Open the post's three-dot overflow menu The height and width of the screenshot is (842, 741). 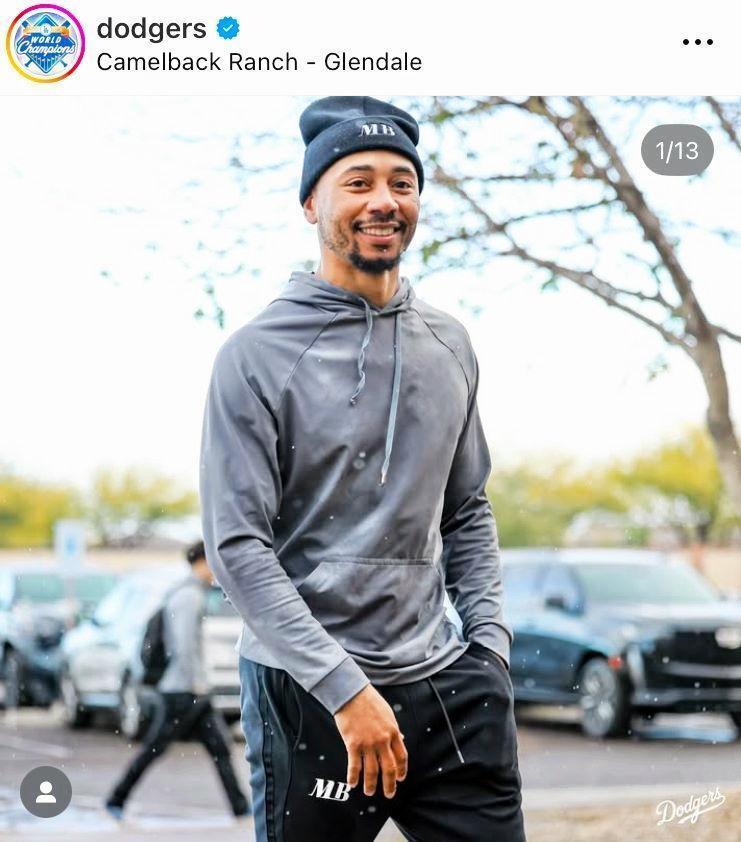tap(697, 42)
